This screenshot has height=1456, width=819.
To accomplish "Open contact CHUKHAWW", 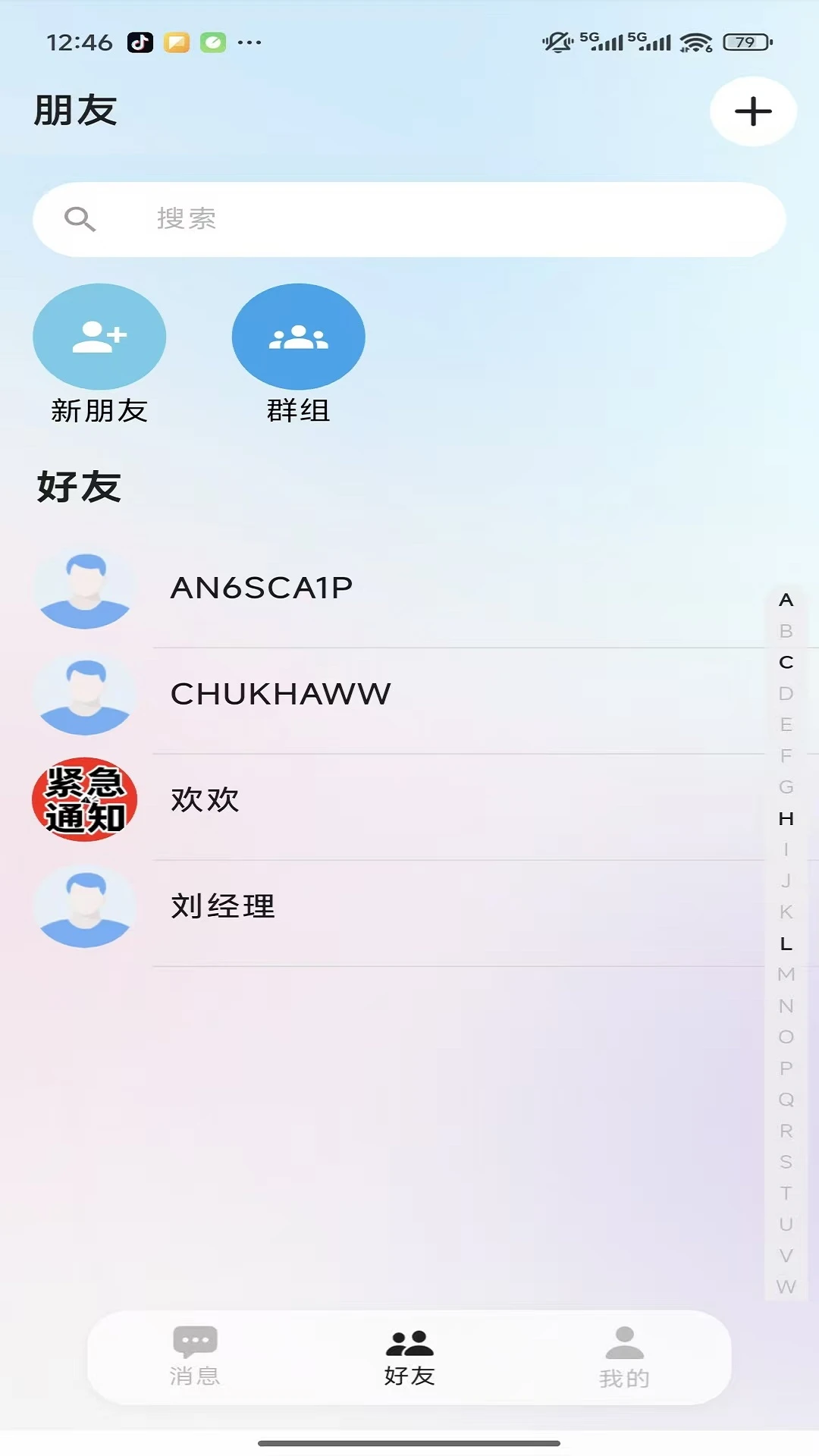I will (x=281, y=694).
